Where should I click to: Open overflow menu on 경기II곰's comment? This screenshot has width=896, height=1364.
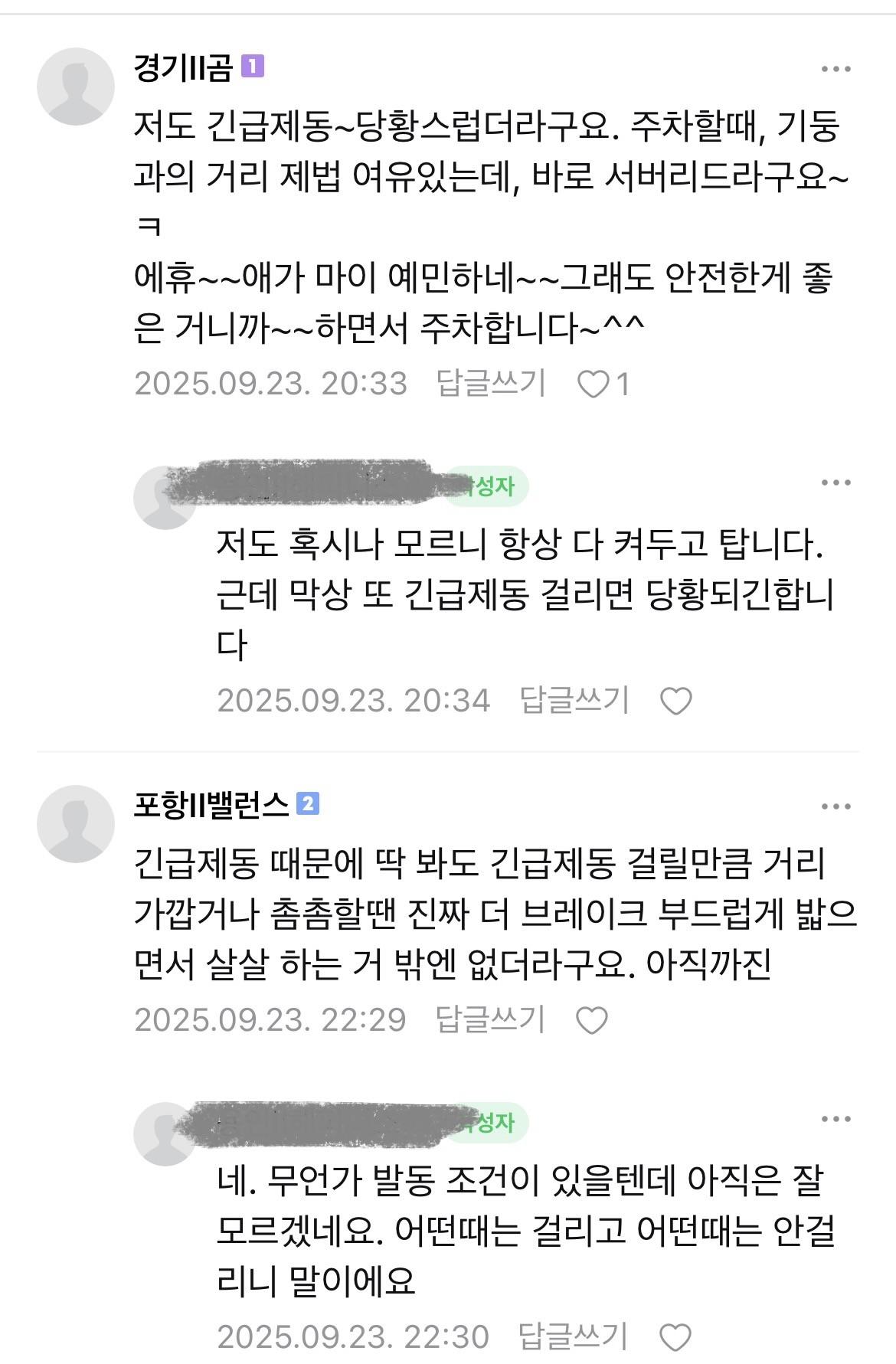[x=836, y=70]
